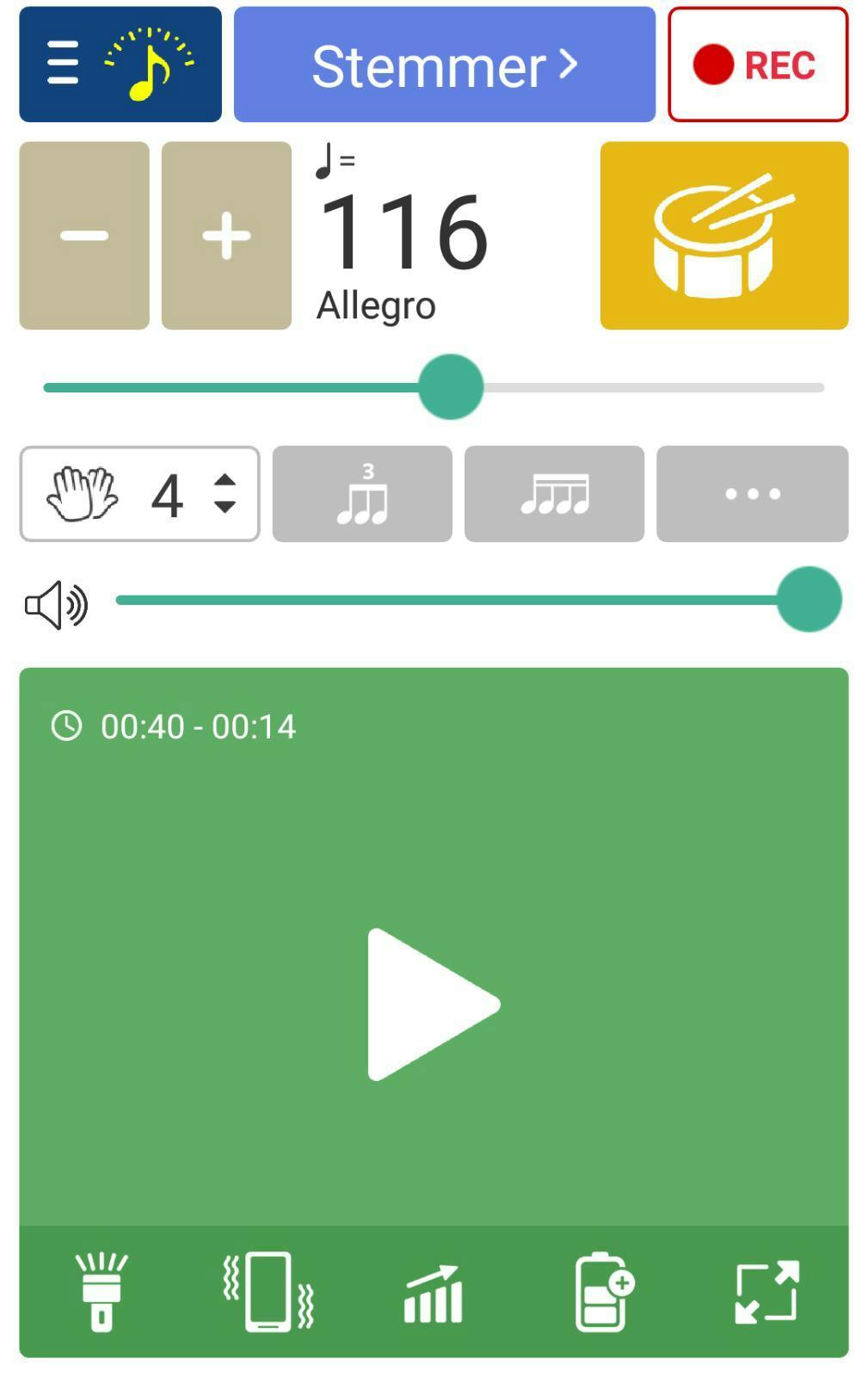Select the sixteenth notes subdivision pattern
This screenshot has width=868, height=1377.
(x=553, y=493)
